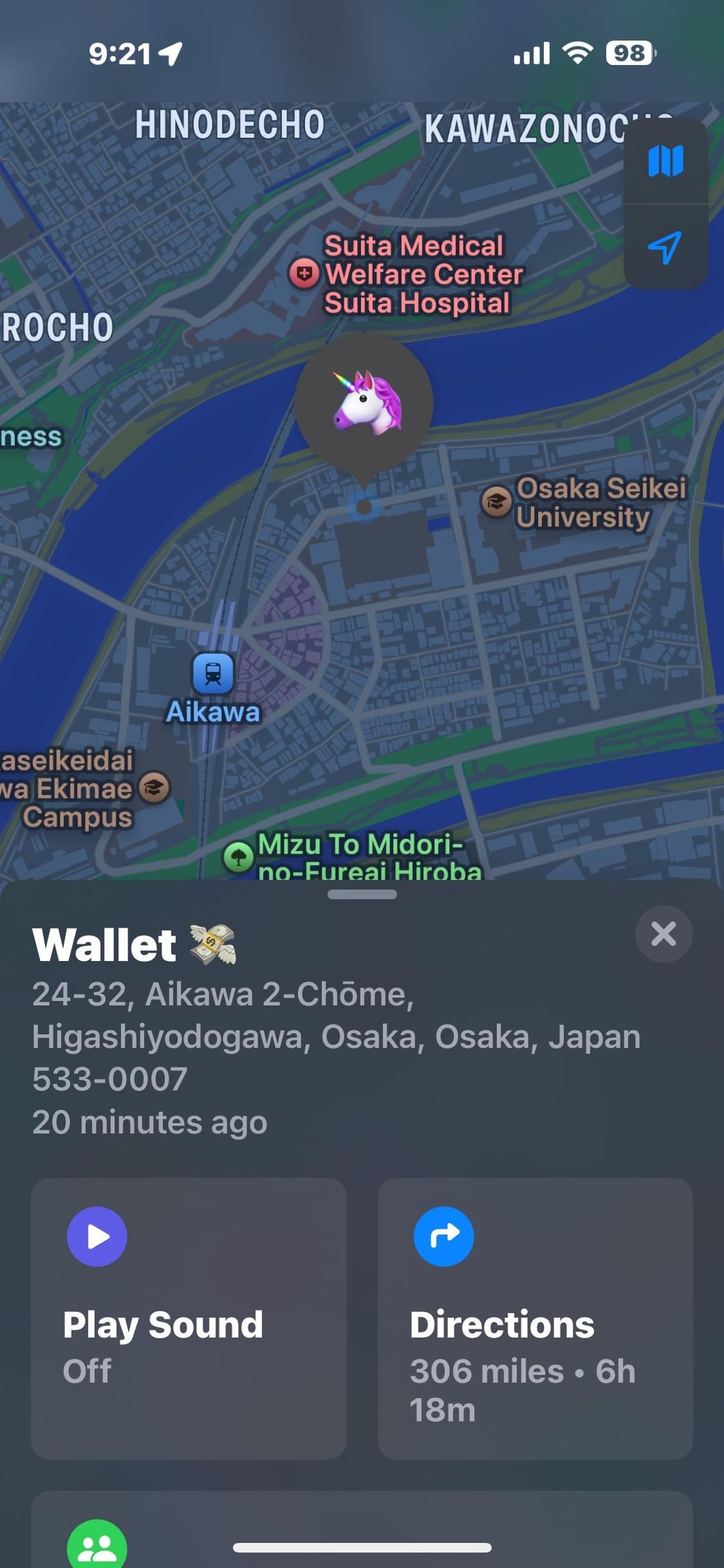
Task: Get directions to the Wallet
Action: tap(534, 1318)
